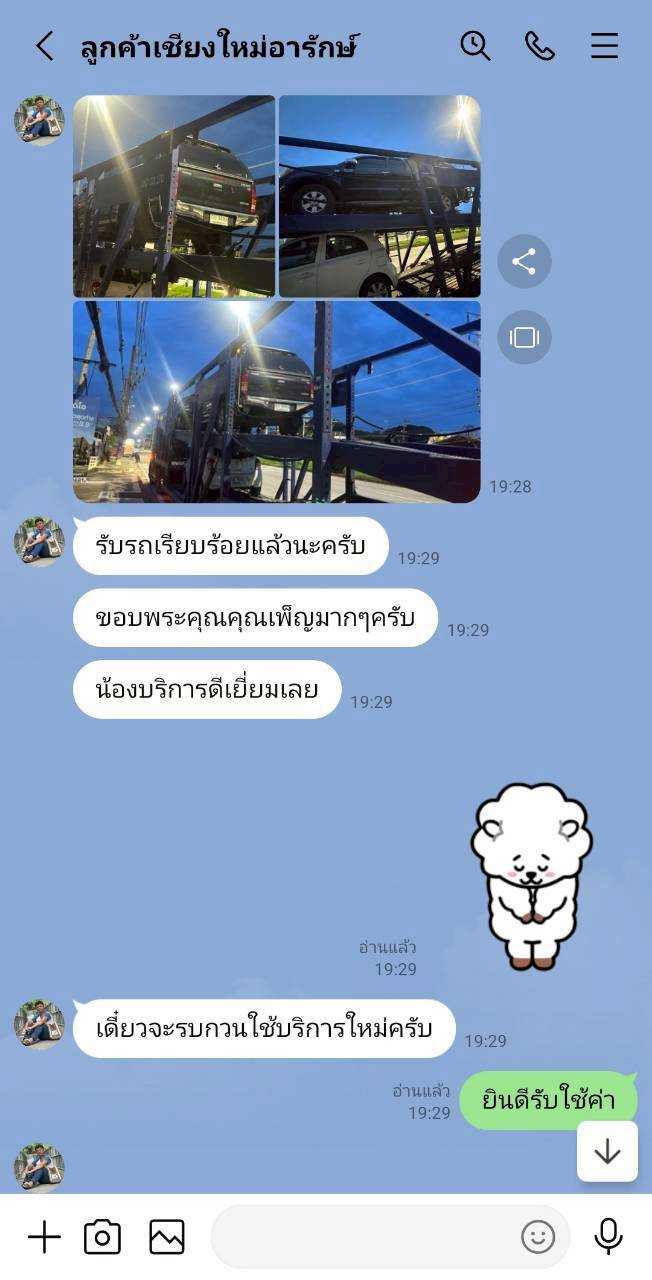The width and height of the screenshot is (652, 1280).
Task: View the photos as an album
Action: tap(524, 337)
